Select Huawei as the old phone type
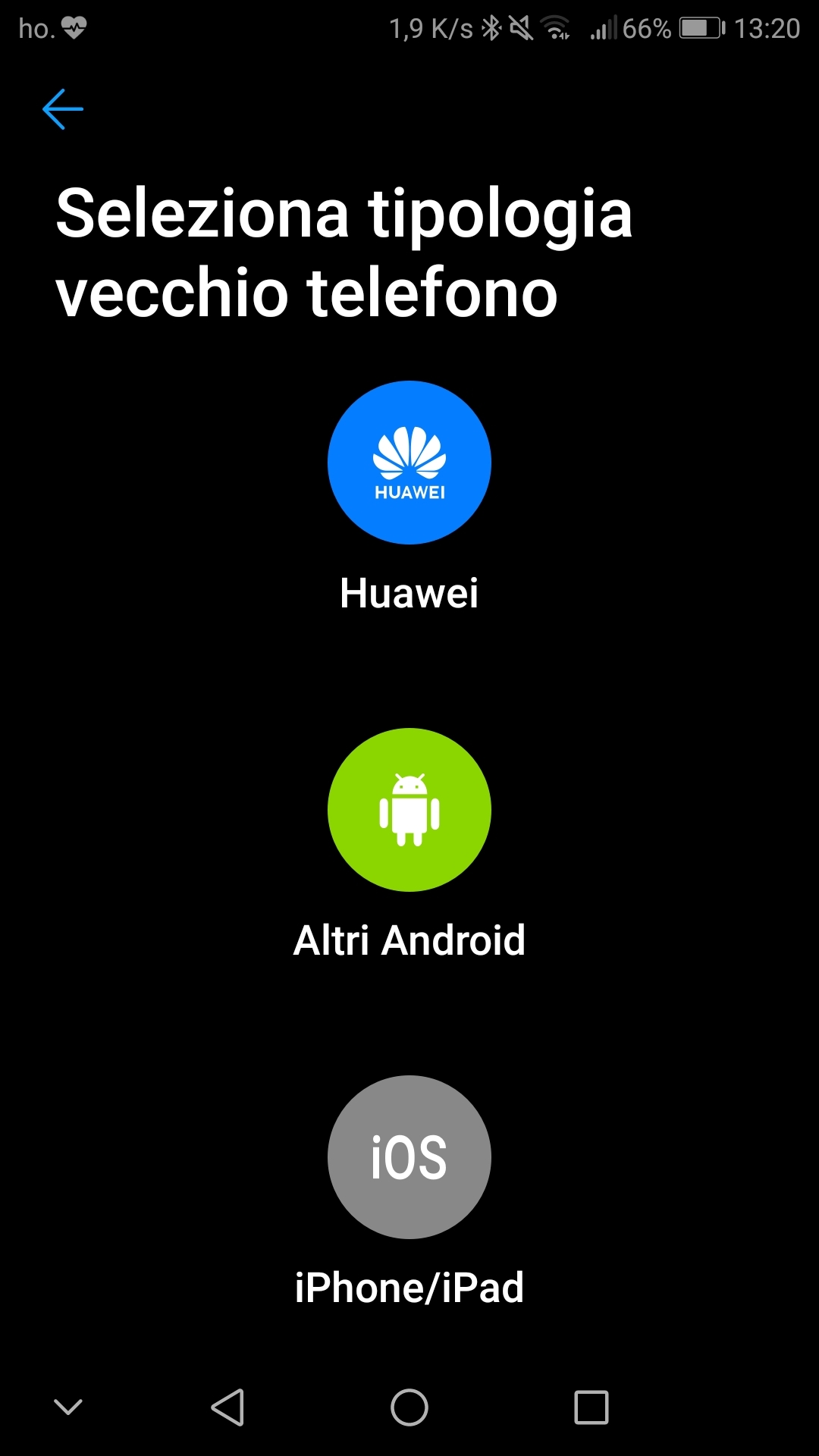This screenshot has width=819, height=1456. pyautogui.click(x=409, y=594)
